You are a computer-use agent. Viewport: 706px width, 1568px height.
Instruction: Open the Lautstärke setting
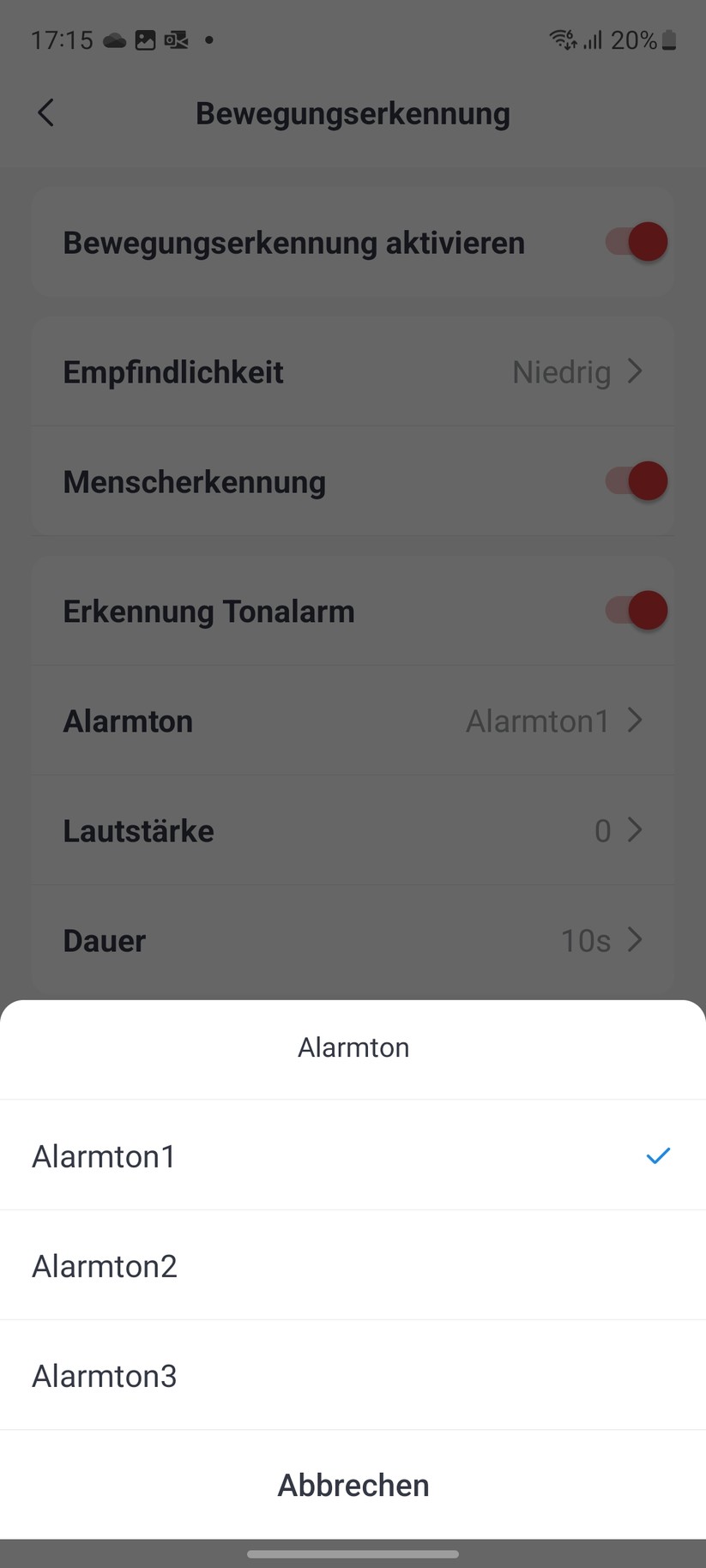353,830
